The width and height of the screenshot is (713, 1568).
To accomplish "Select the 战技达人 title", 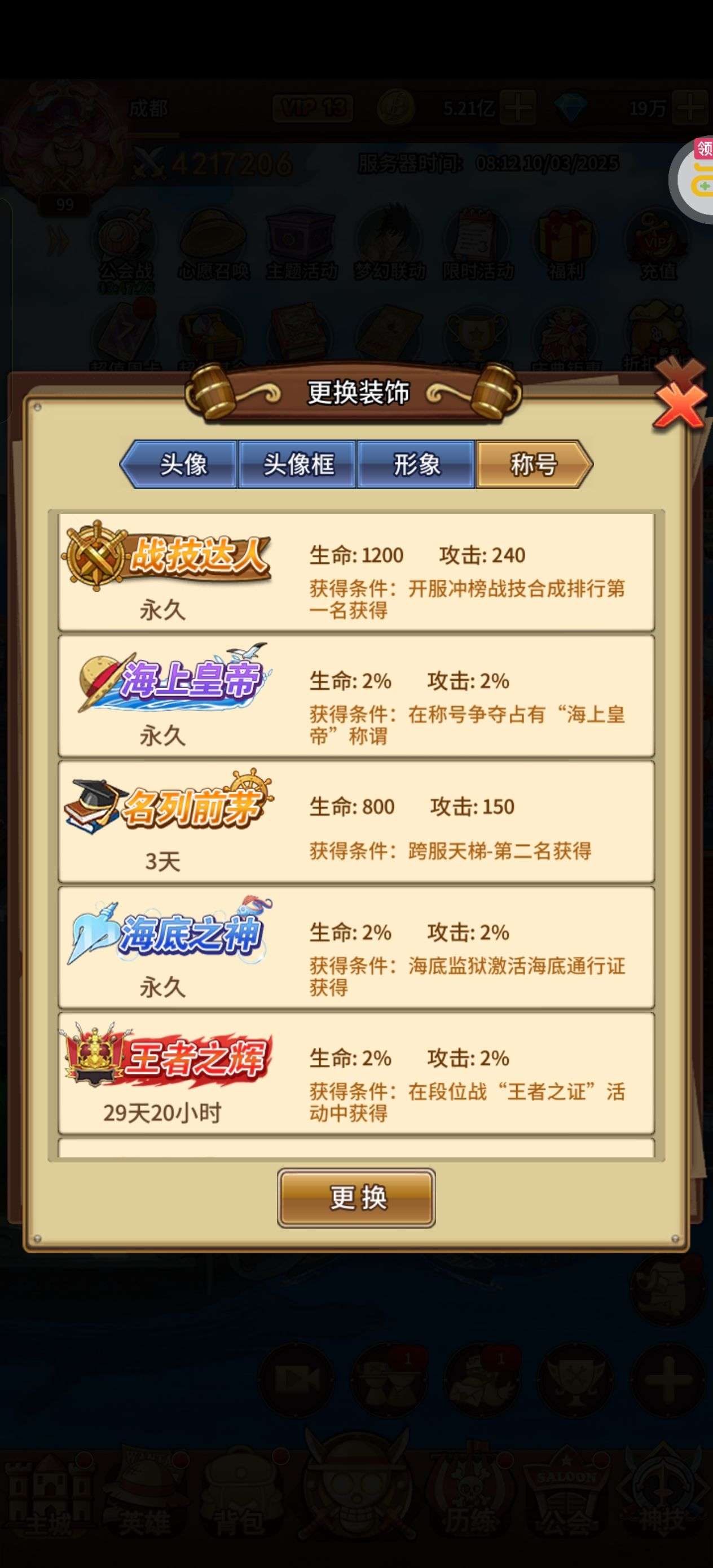I will pyautogui.click(x=356, y=572).
